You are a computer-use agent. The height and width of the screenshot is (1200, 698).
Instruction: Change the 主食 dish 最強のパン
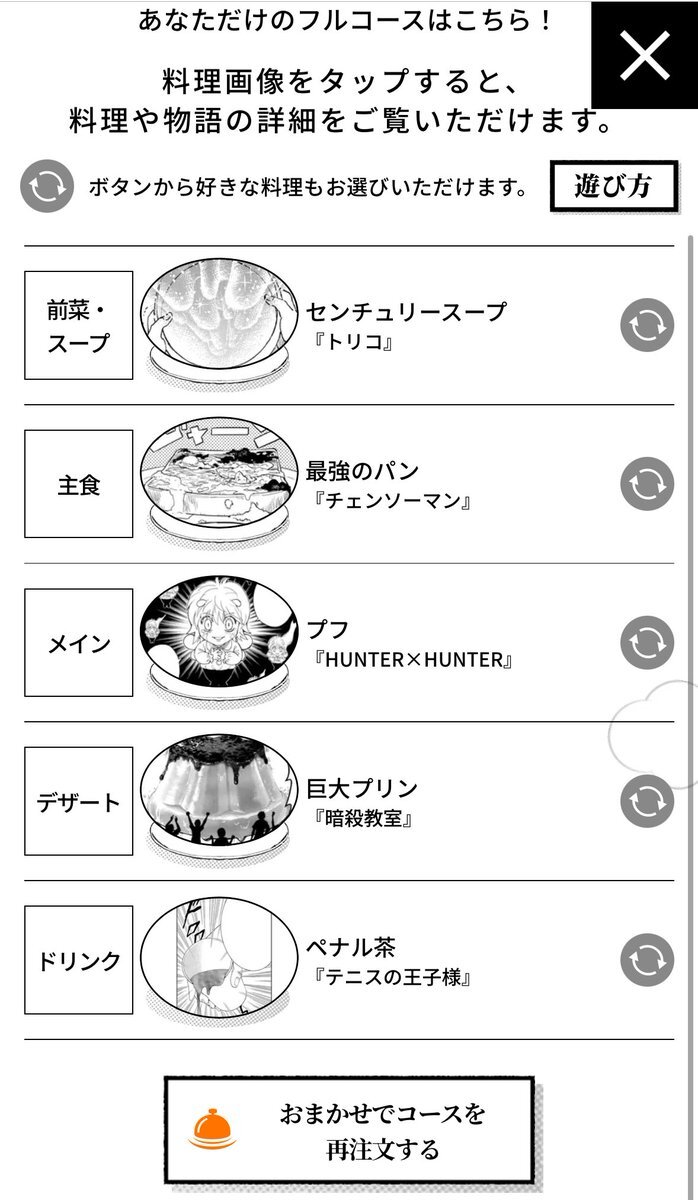(646, 484)
